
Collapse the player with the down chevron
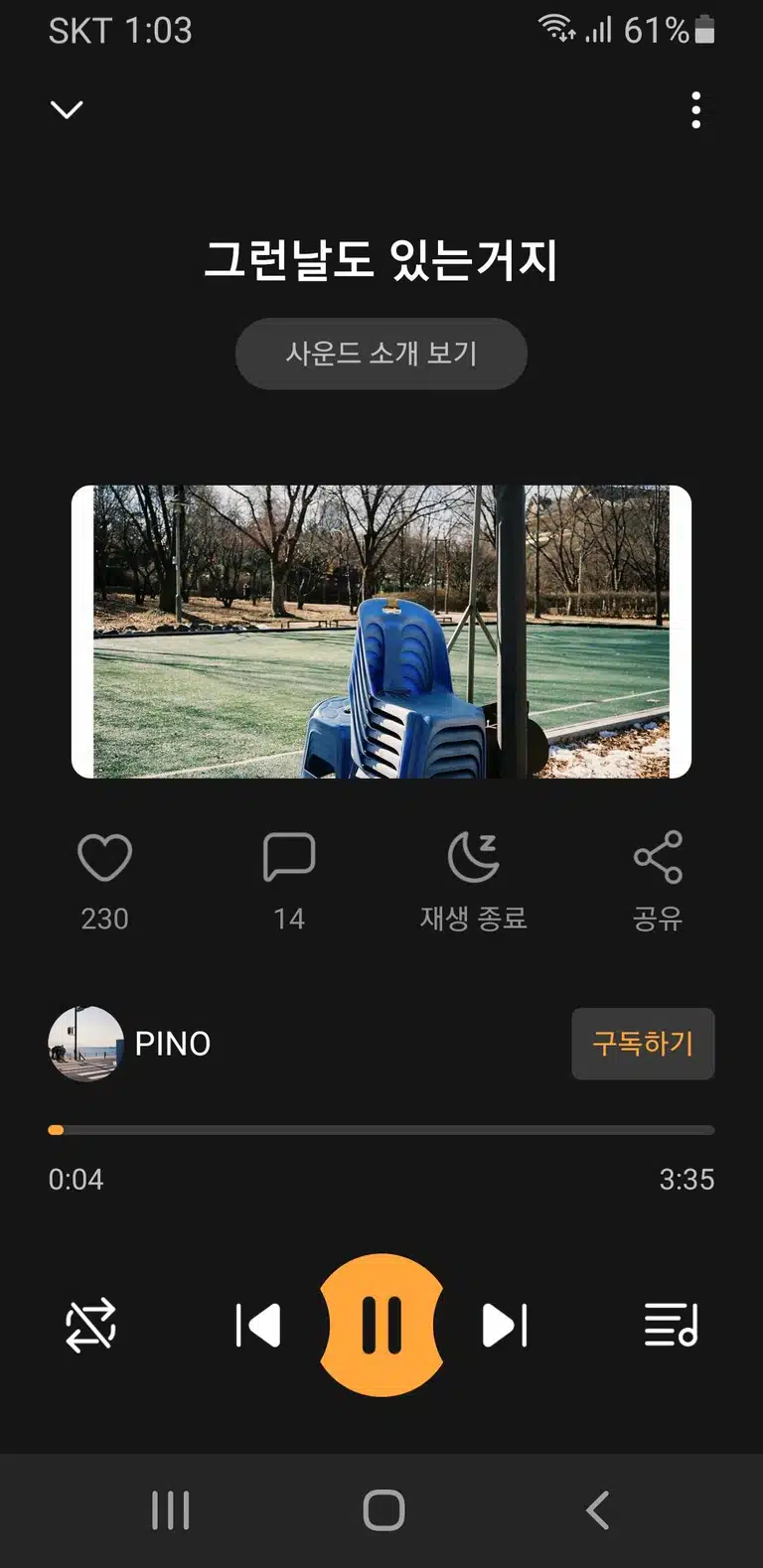67,109
